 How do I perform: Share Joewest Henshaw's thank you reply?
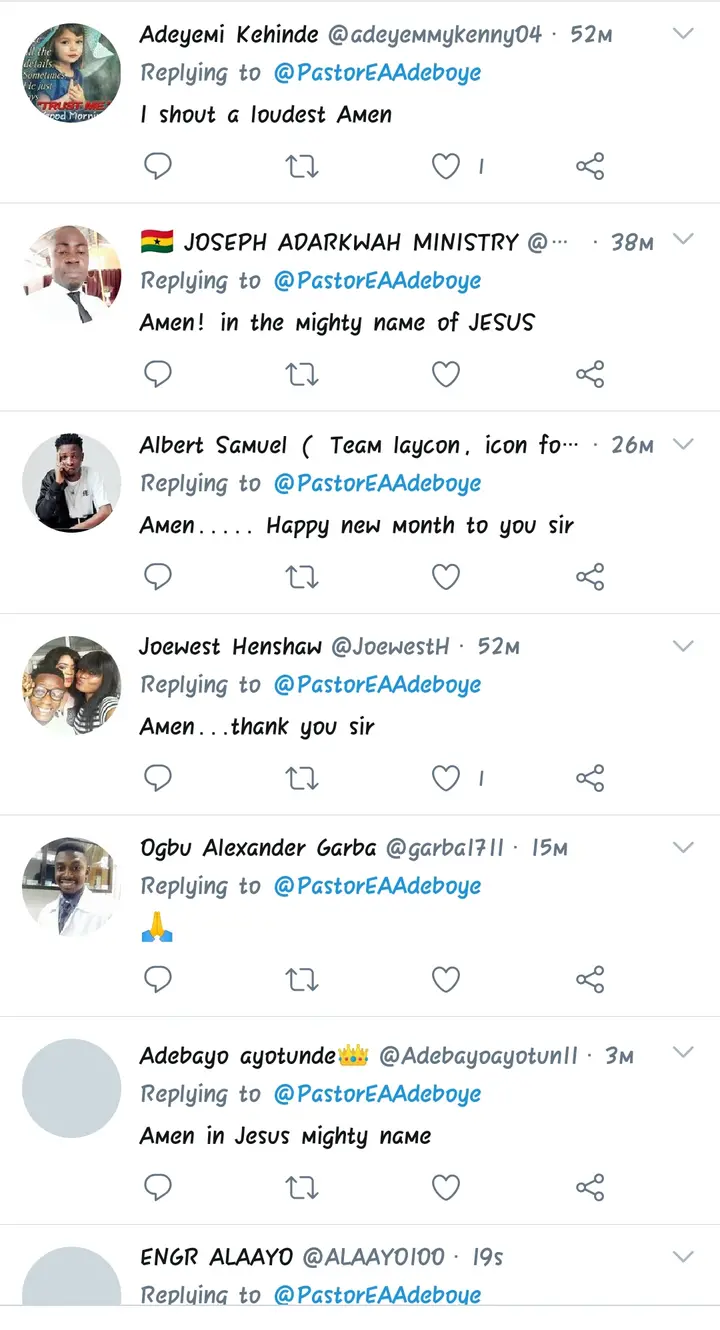tap(590, 777)
